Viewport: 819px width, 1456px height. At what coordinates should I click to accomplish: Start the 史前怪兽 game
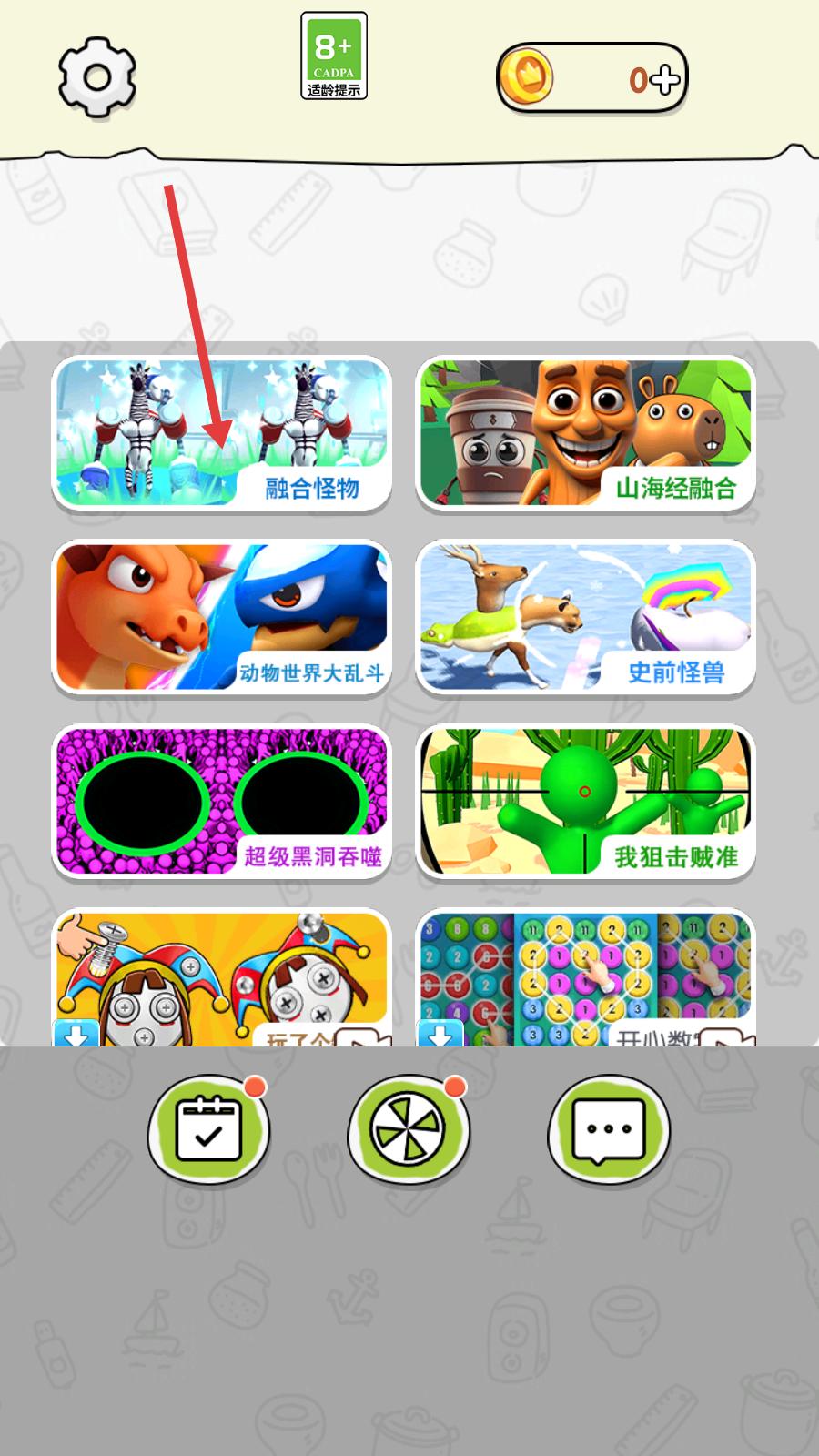[585, 618]
